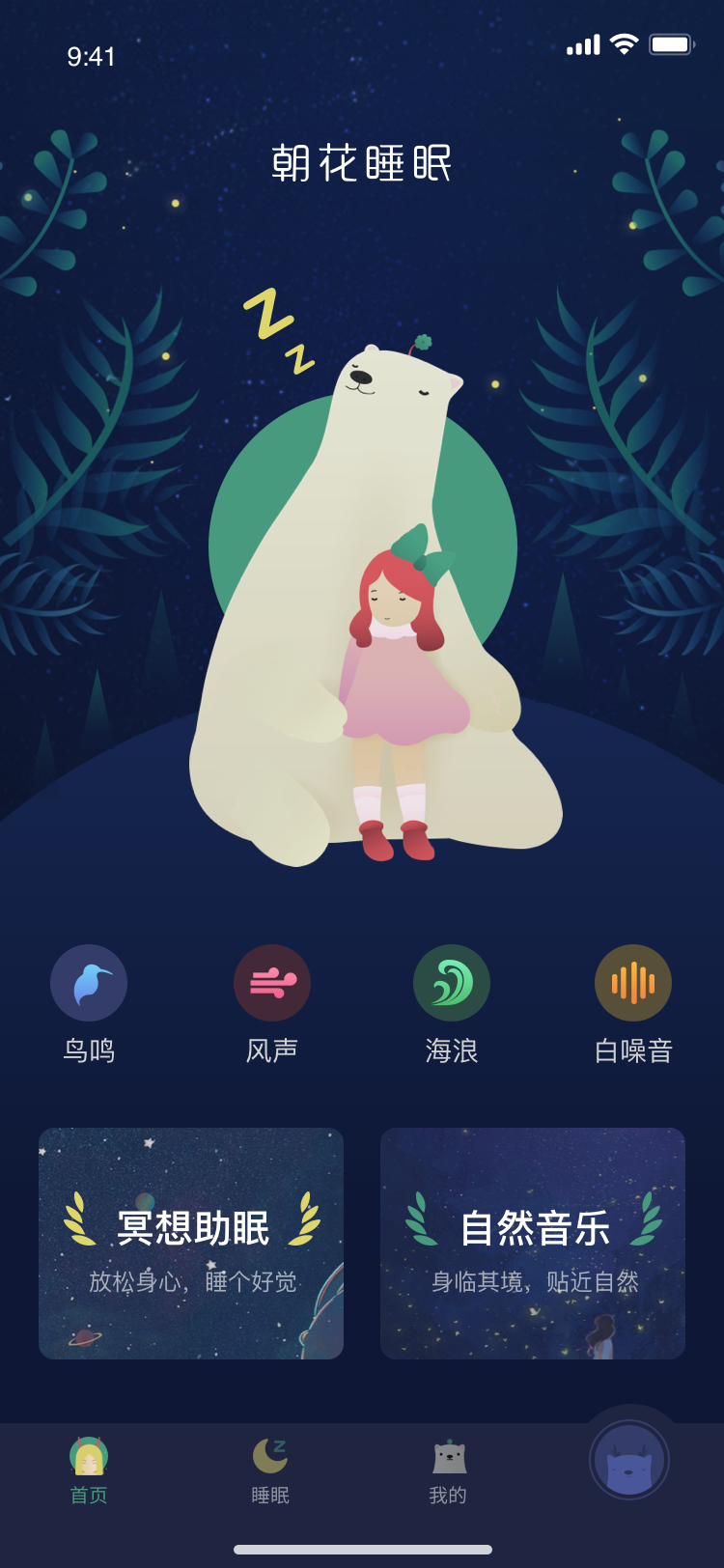Choose the 海浪 ocean waves sound

[452, 983]
